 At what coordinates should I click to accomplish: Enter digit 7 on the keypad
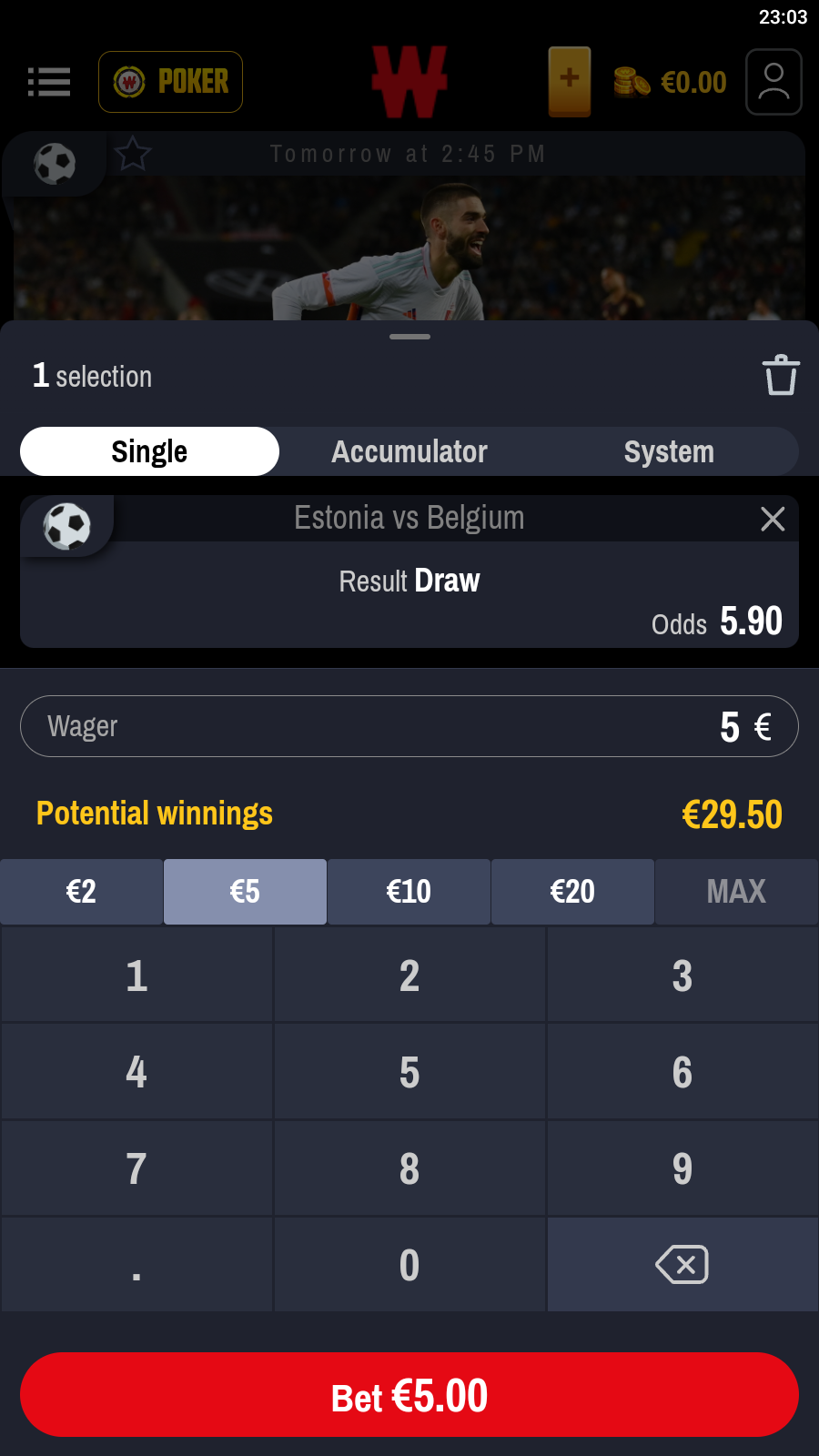(x=136, y=1168)
